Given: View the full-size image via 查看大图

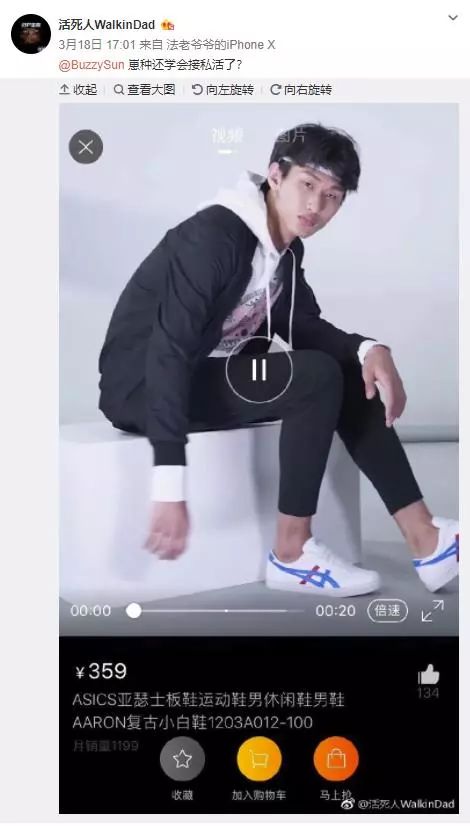Looking at the screenshot, I should pyautogui.click(x=144, y=90).
